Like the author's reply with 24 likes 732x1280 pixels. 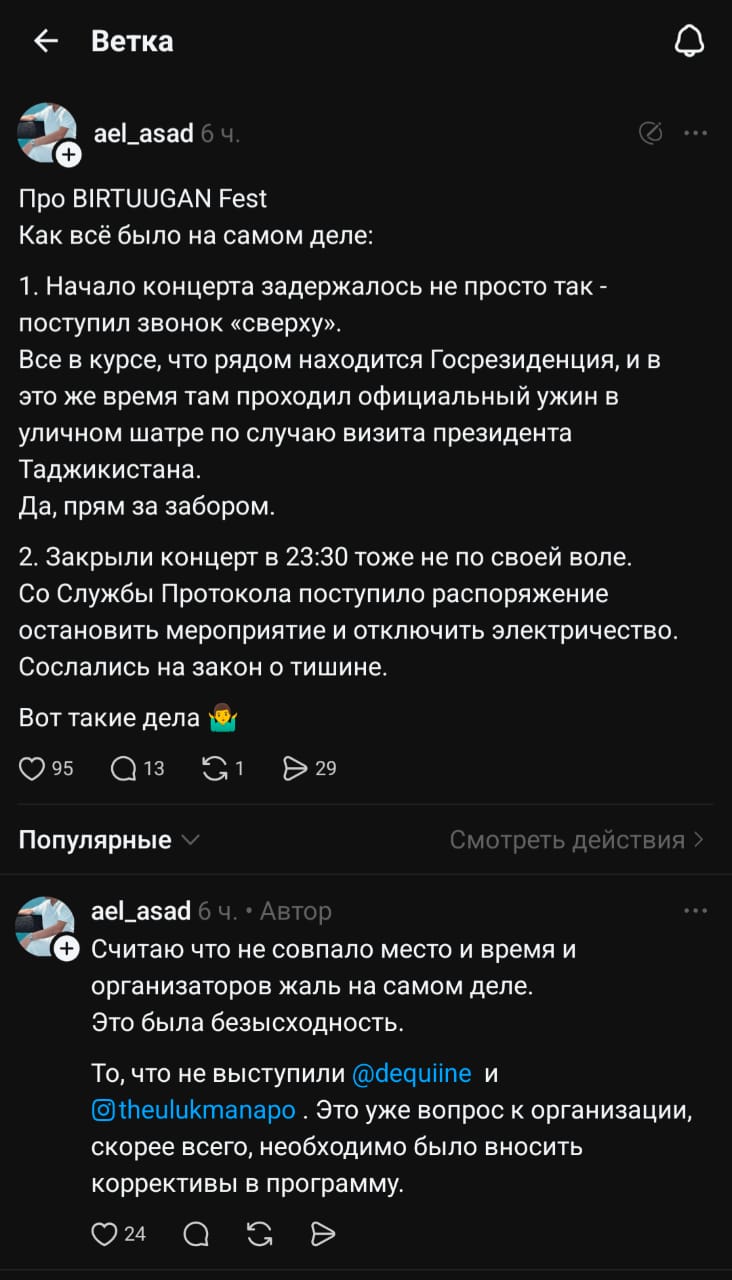[104, 1234]
